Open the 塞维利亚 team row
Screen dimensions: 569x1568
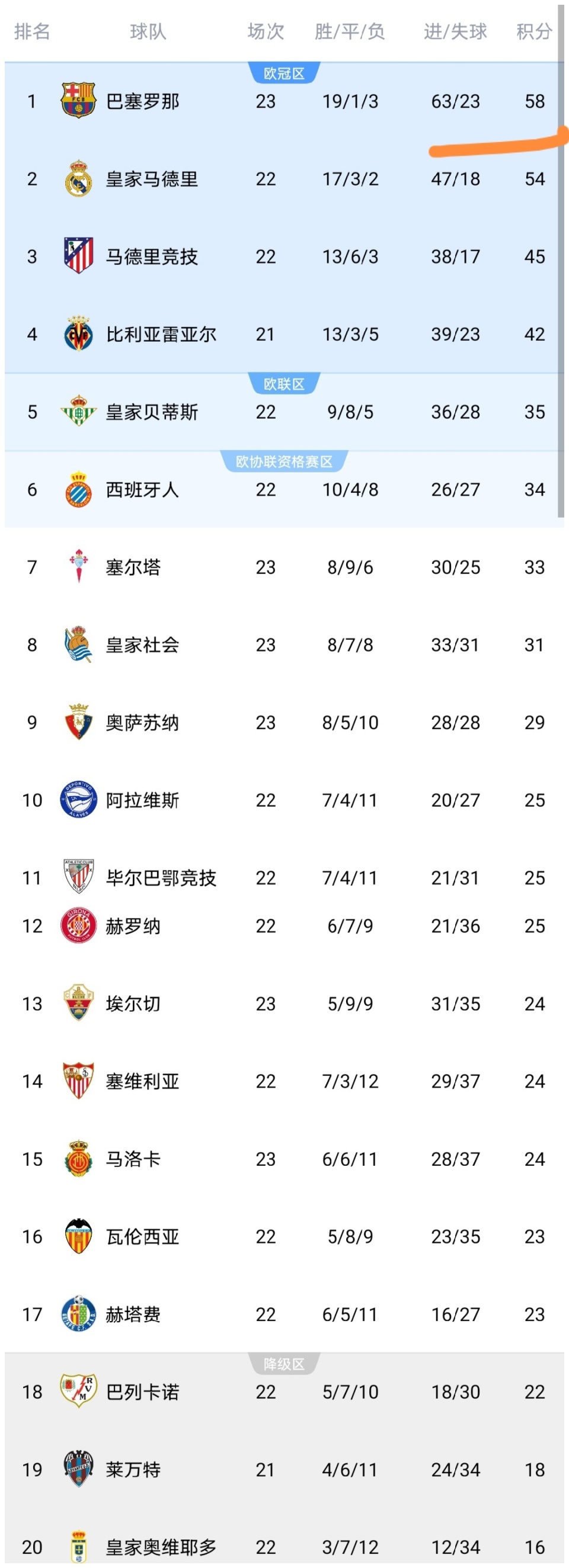(x=143, y=1081)
